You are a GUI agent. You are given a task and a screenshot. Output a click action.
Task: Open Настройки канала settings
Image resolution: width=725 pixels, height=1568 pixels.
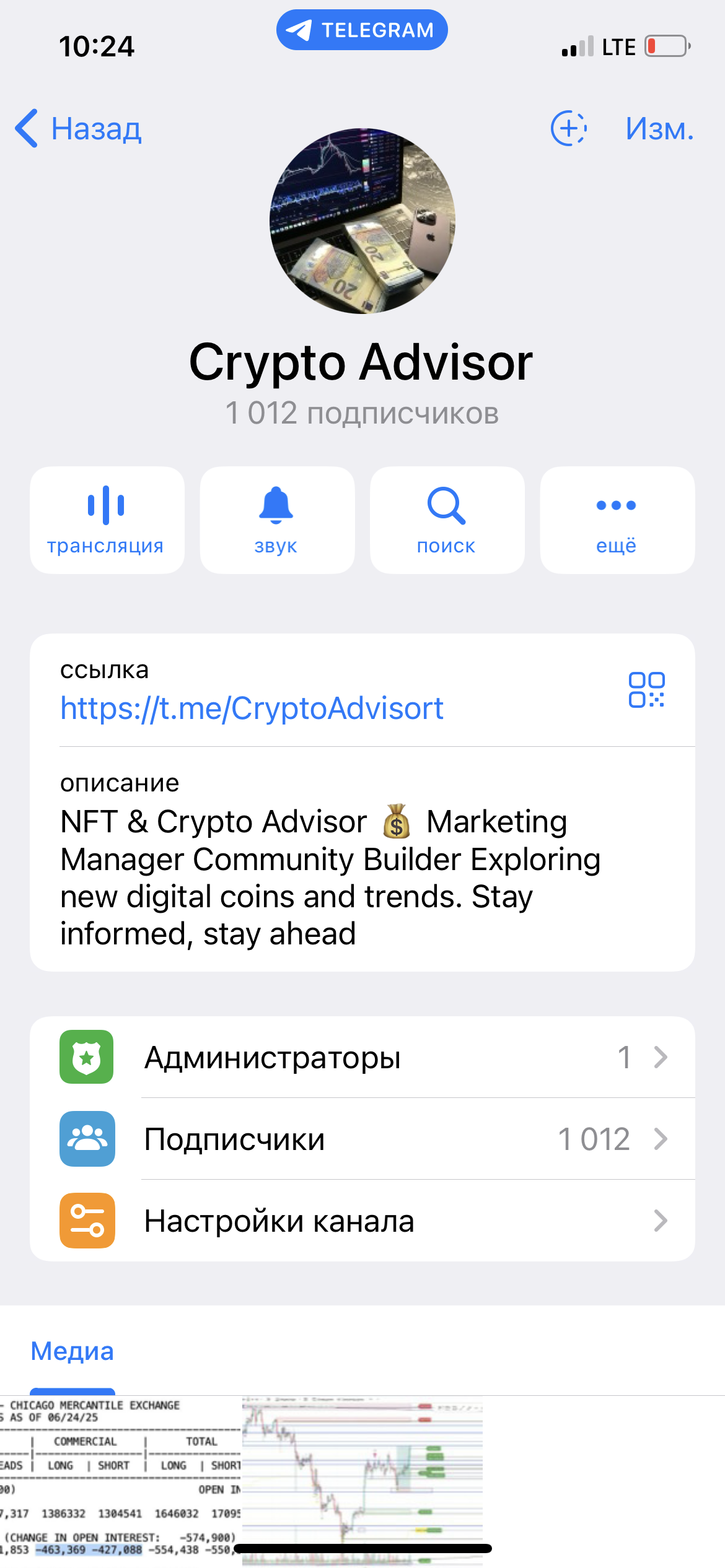(x=362, y=1221)
